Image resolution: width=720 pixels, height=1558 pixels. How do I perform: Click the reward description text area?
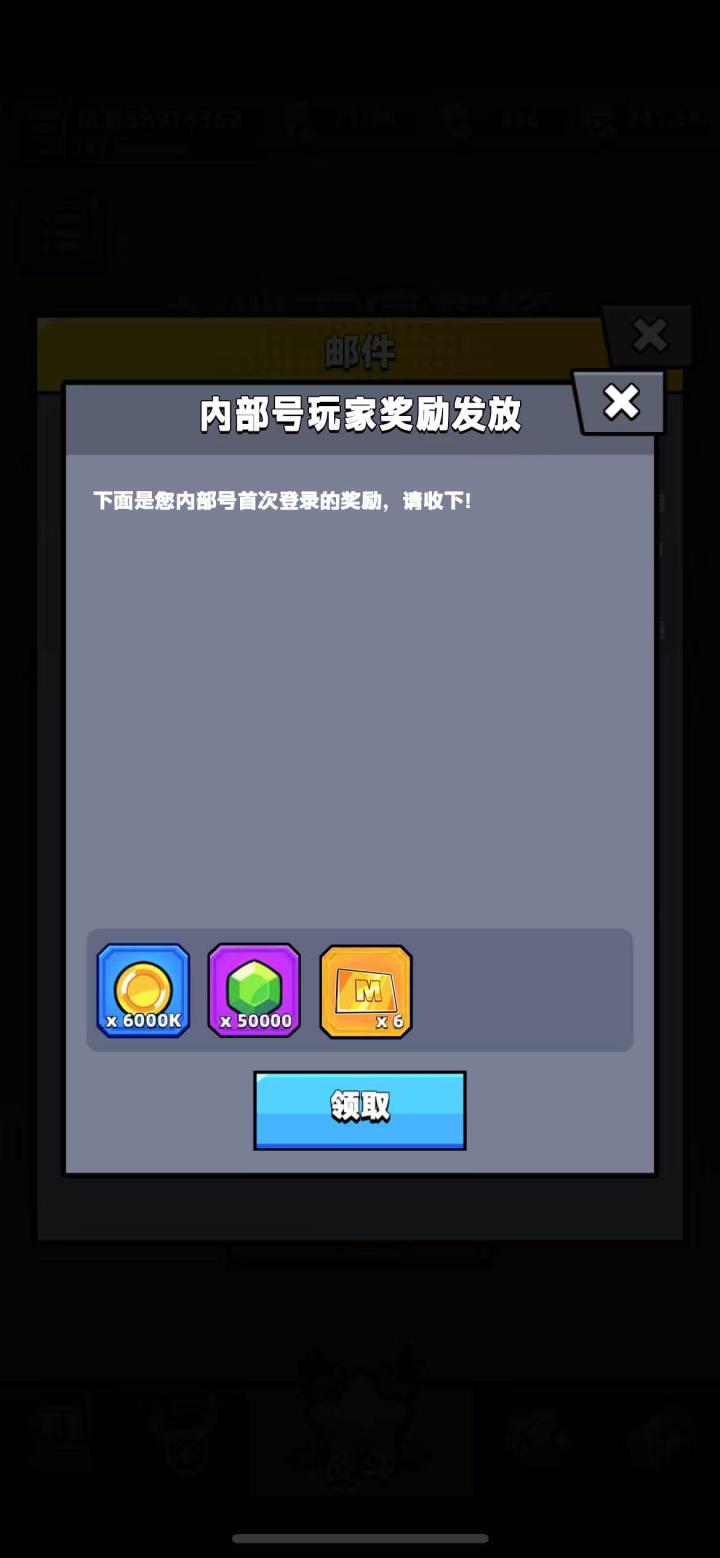pos(283,501)
